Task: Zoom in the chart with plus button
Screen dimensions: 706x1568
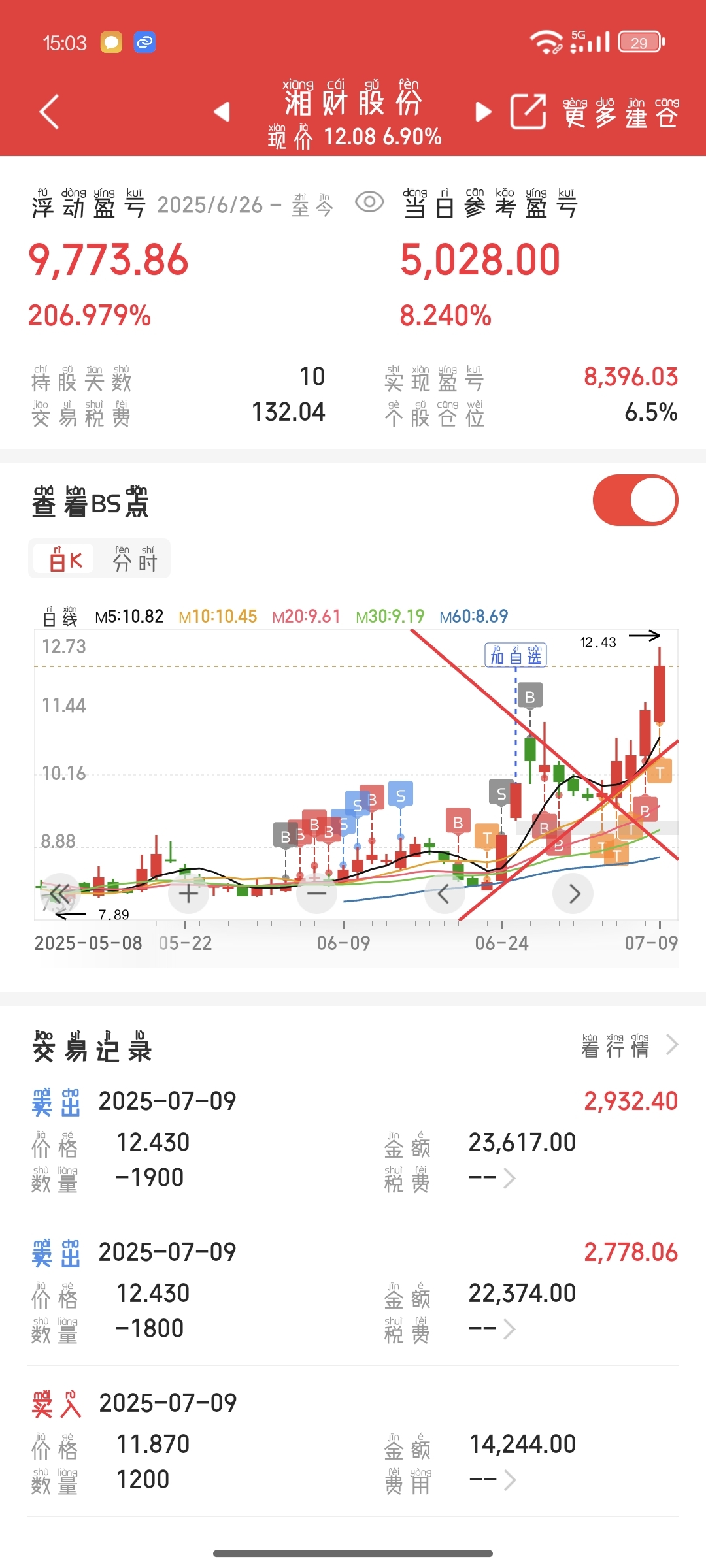Action: [x=188, y=893]
